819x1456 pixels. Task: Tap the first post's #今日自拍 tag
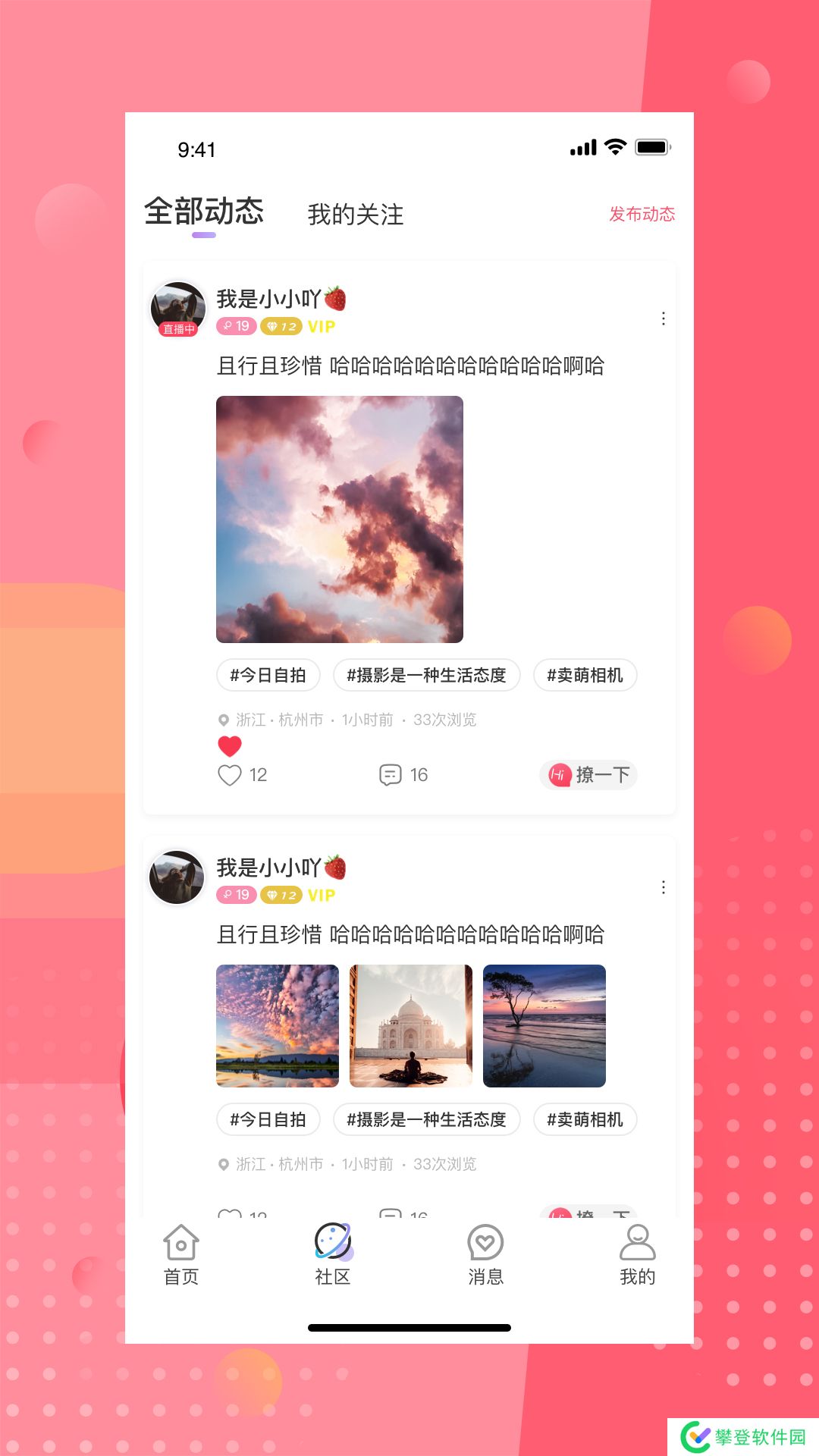268,675
